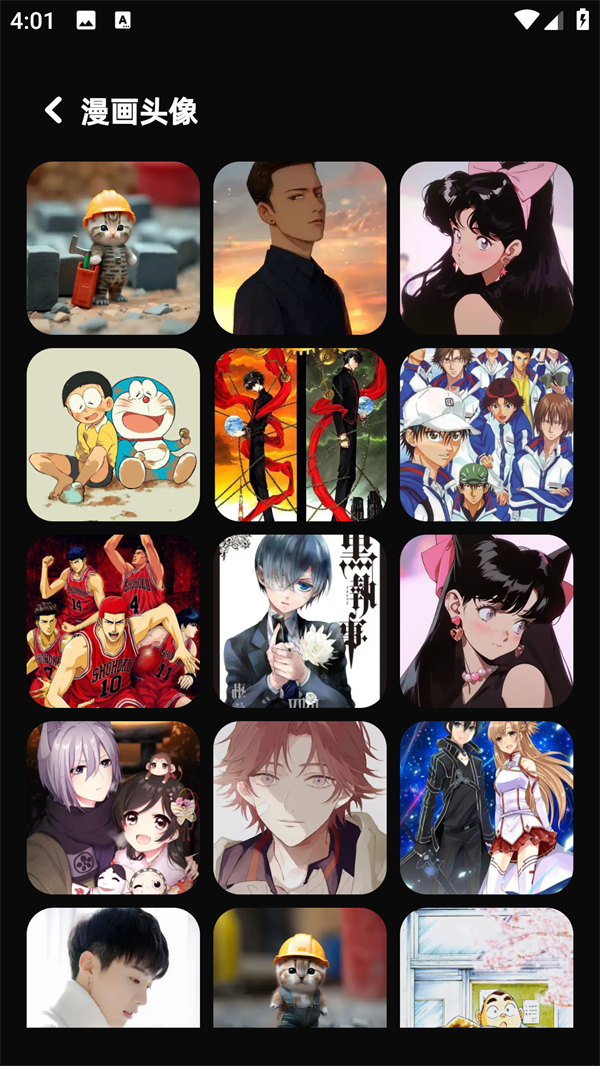Image resolution: width=600 pixels, height=1066 pixels.
Task: Open the purple-haired couple avatar
Action: [113, 807]
